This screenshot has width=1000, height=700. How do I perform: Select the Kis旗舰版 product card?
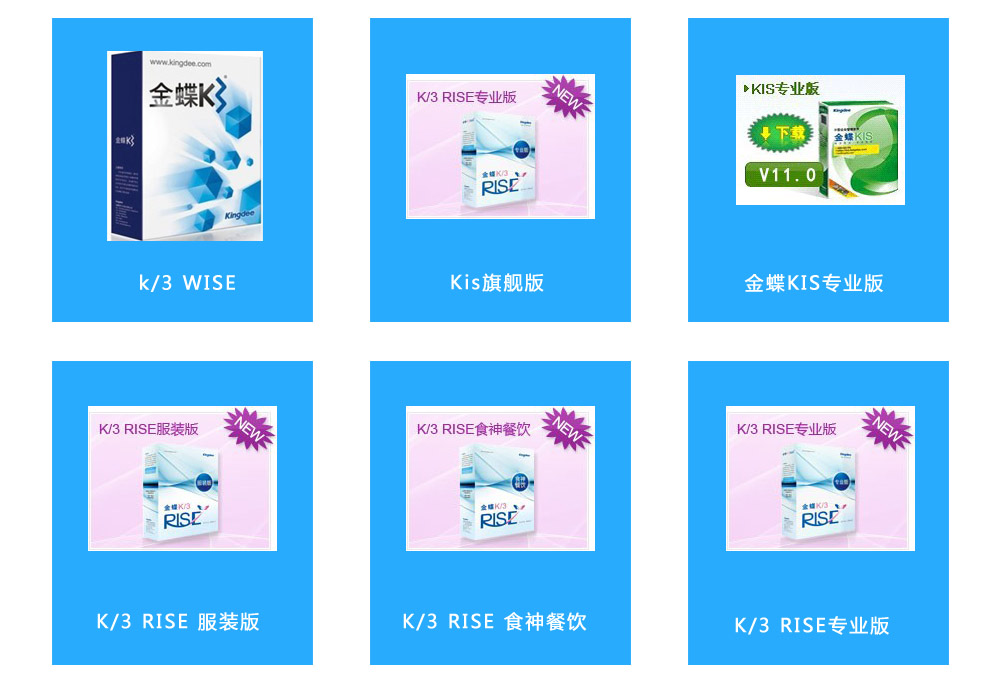click(500, 170)
